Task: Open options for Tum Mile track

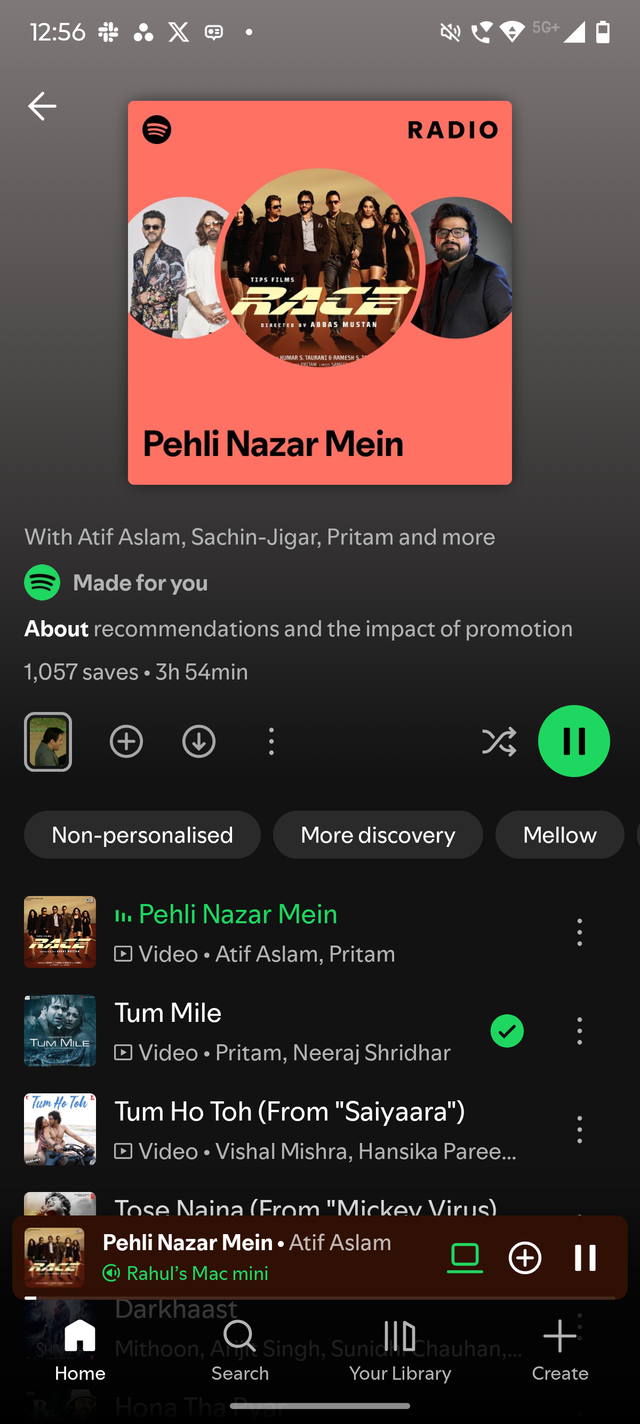Action: tap(579, 1031)
